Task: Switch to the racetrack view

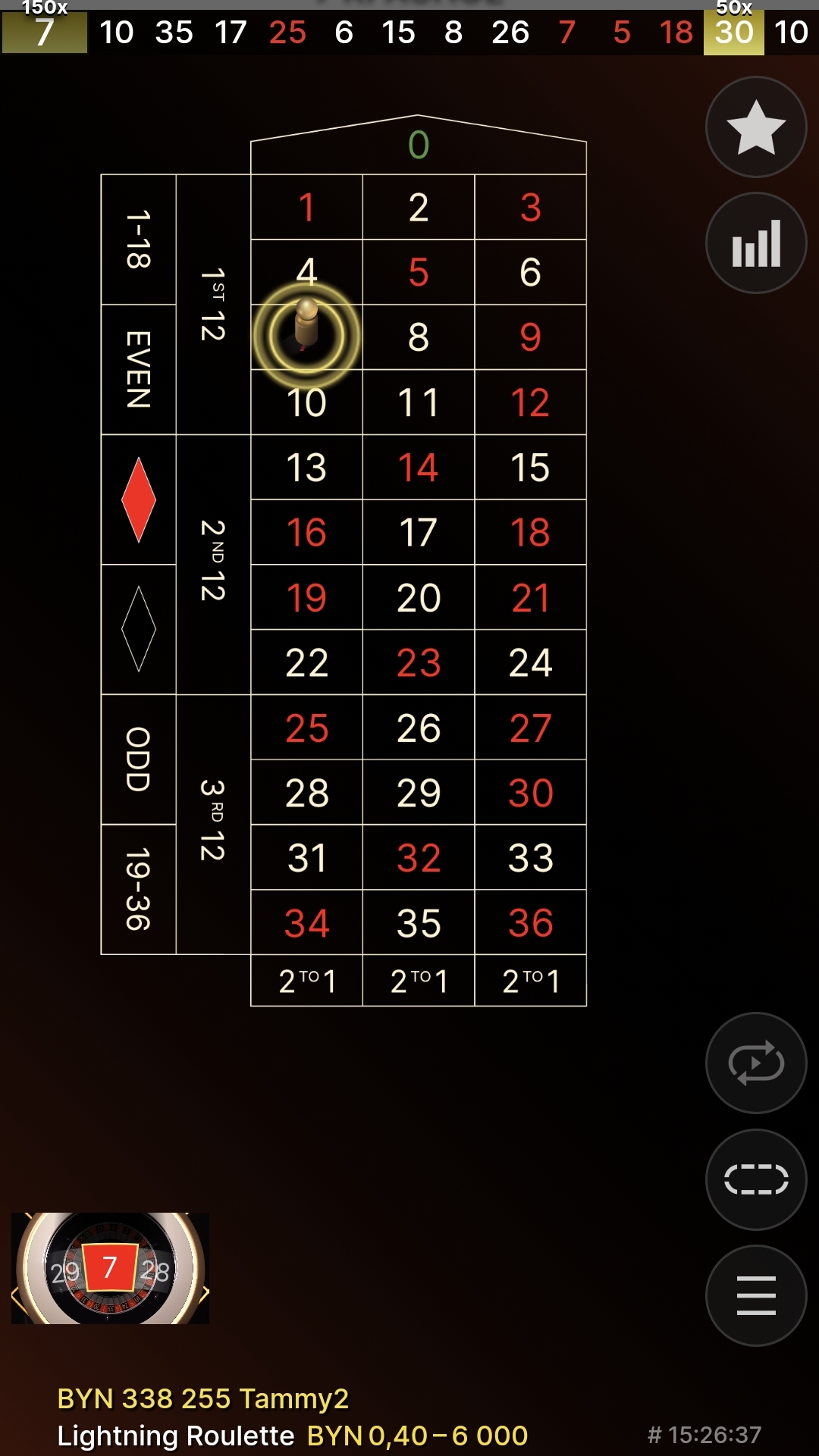Action: click(756, 1179)
